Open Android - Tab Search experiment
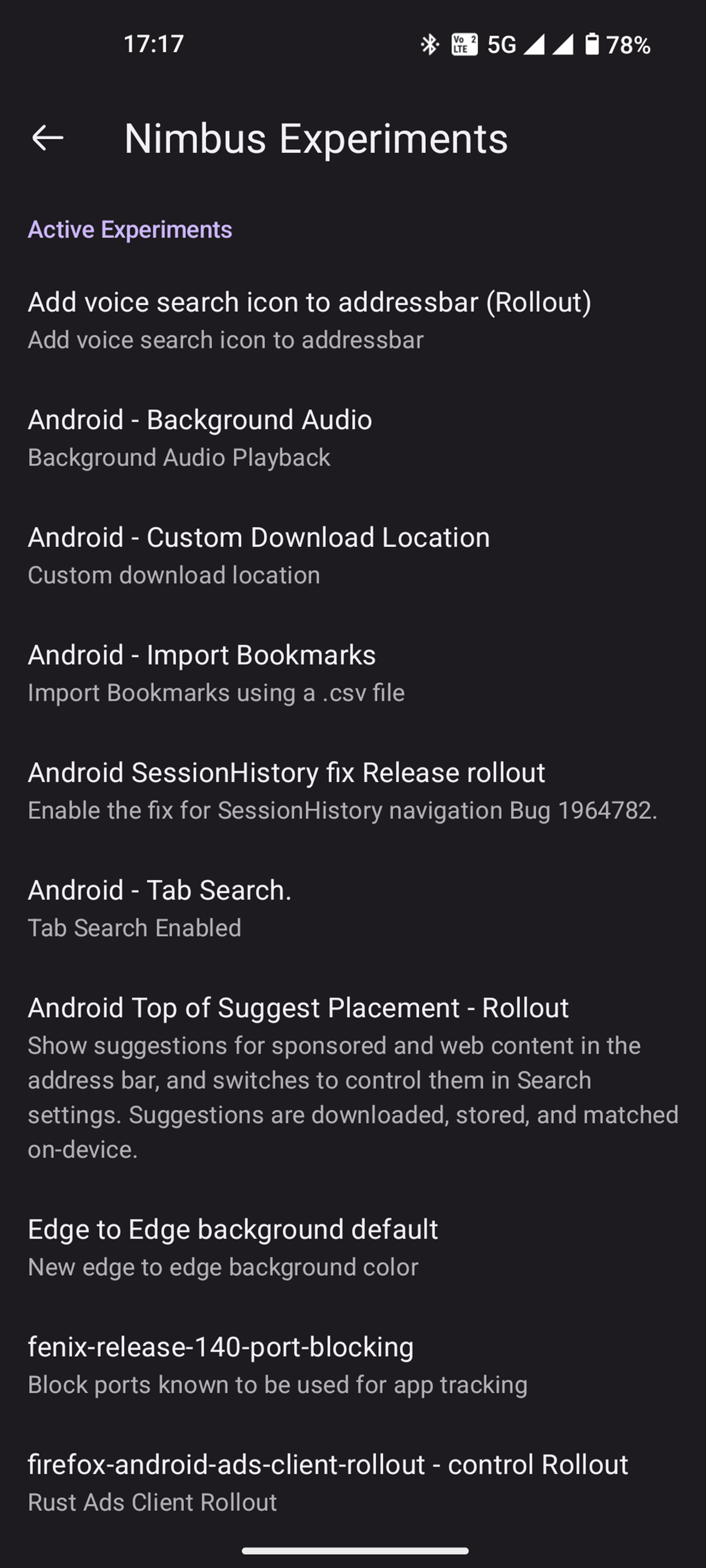This screenshot has width=706, height=1568. (x=352, y=907)
